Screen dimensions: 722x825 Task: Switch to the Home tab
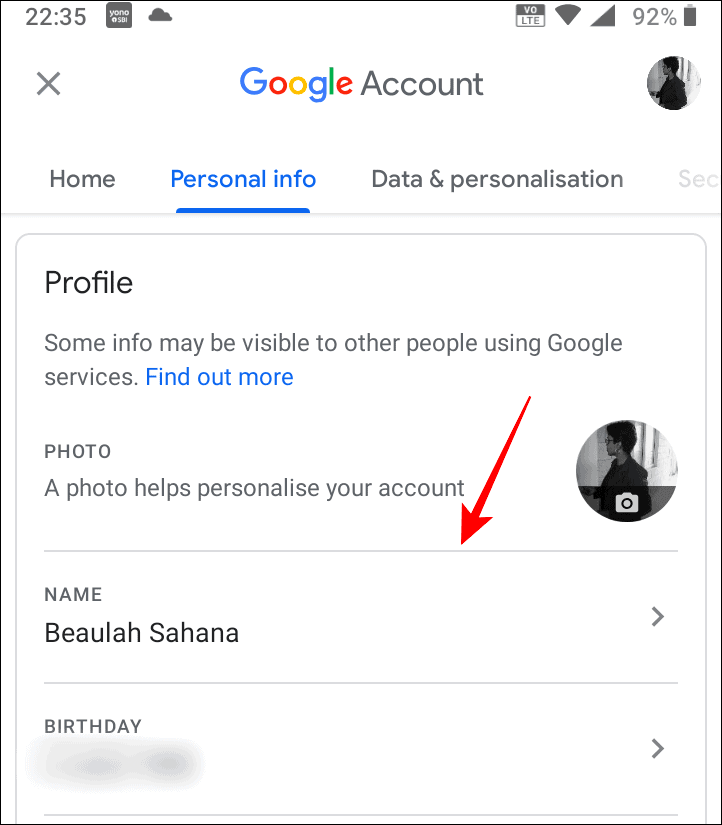pos(83,179)
